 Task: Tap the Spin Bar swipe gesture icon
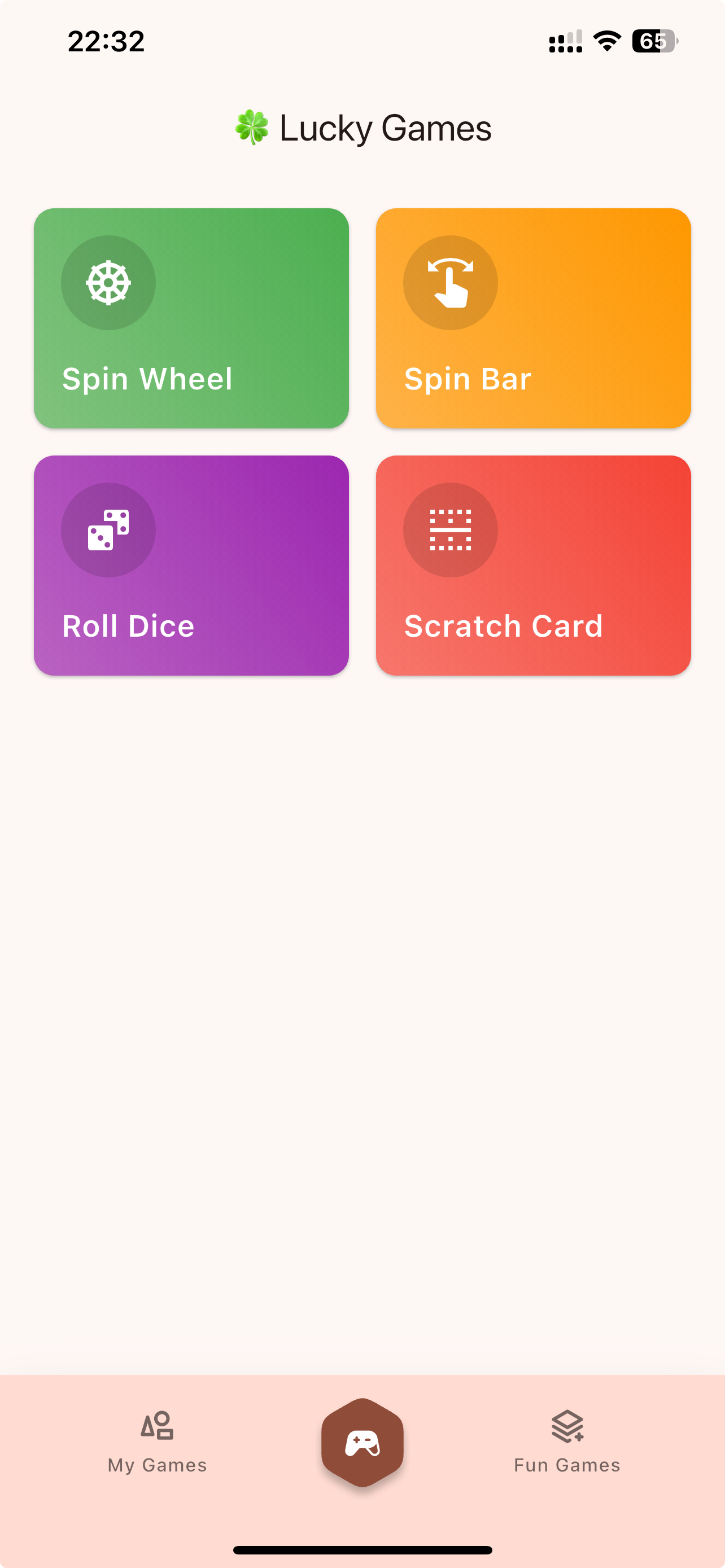451,282
